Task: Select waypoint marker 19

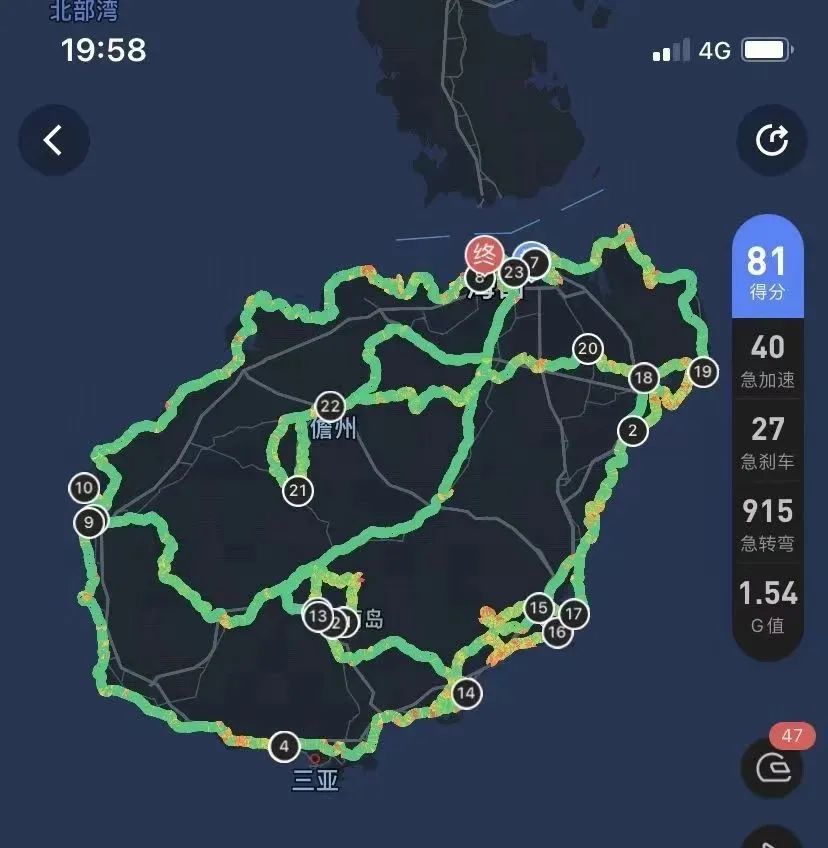Action: 703,371
